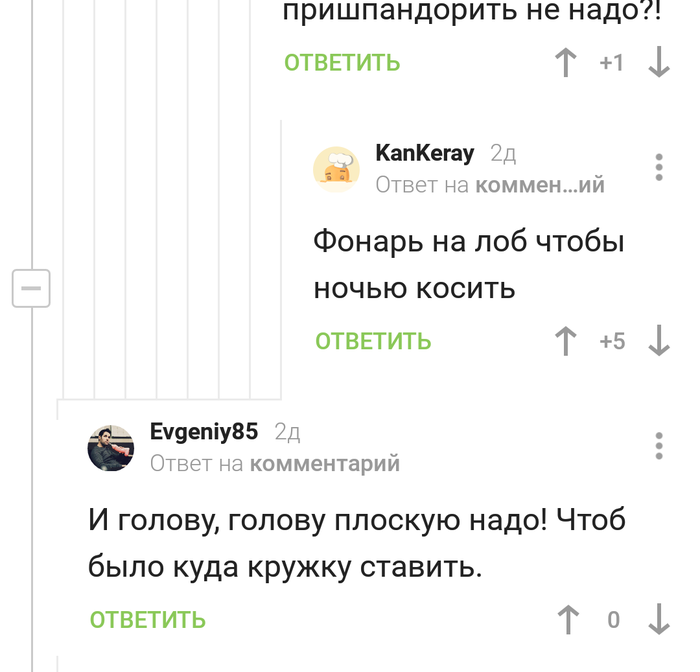Reply to the topmost comment rated +1

click(x=342, y=63)
